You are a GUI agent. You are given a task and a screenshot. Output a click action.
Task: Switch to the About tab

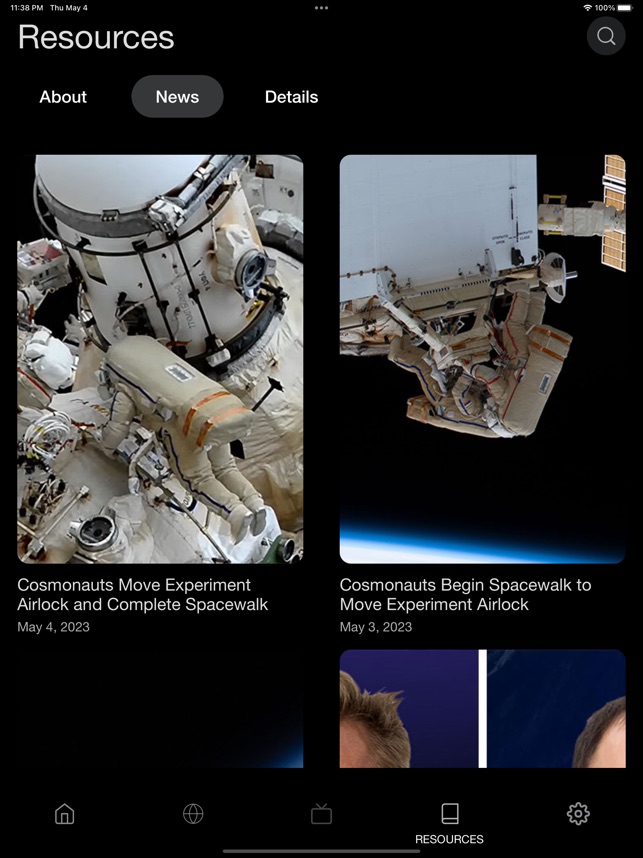(63, 97)
